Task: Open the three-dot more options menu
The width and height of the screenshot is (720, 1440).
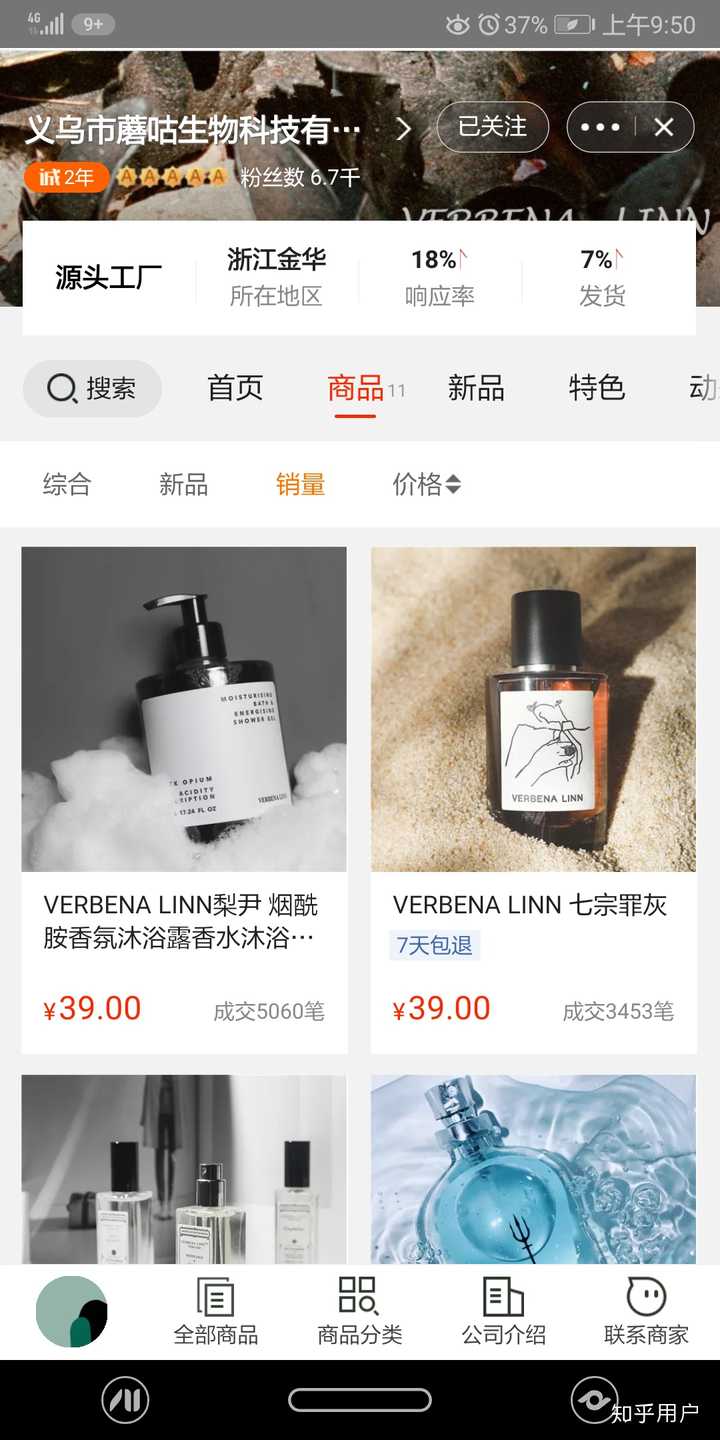Action: click(x=600, y=127)
